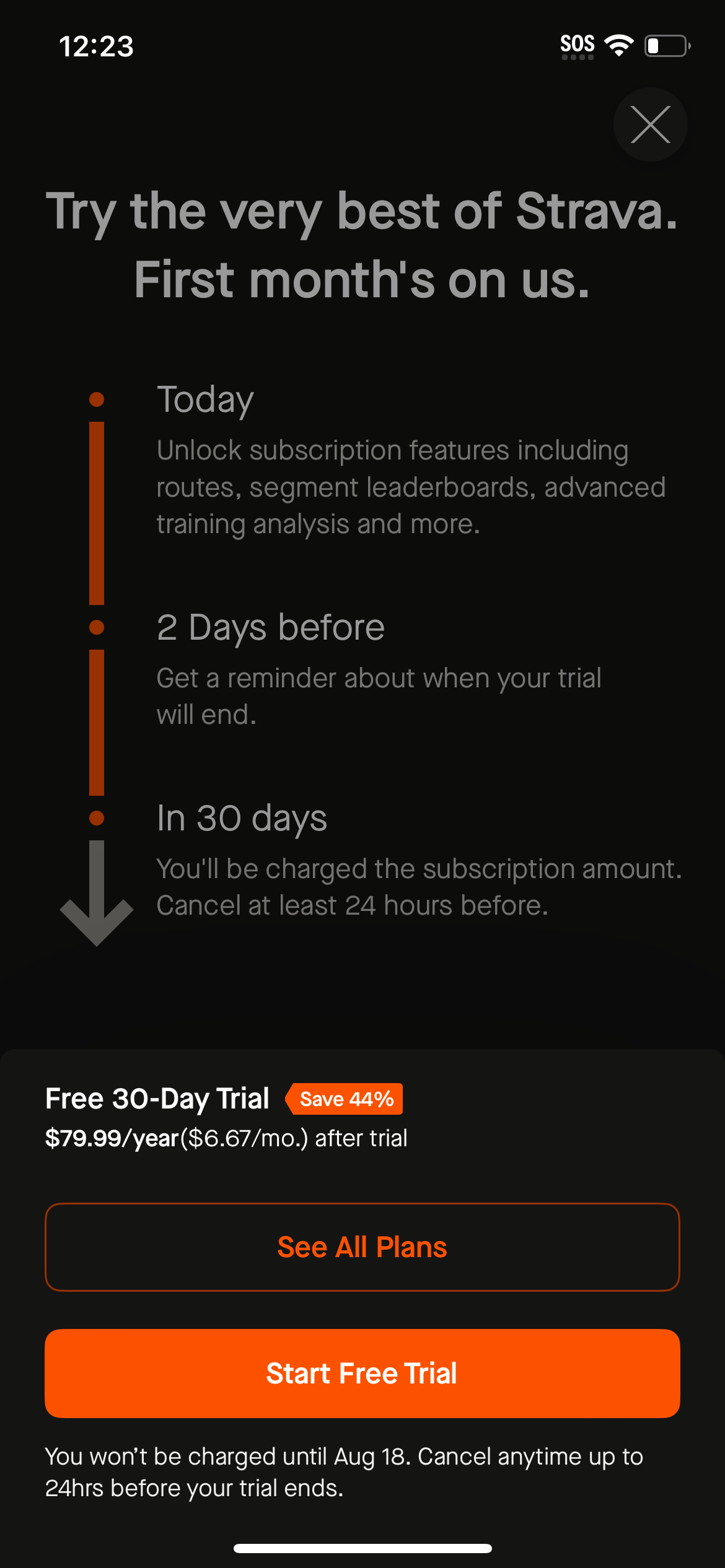Viewport: 725px width, 1568px height.
Task: Dismiss the trial offer screen
Action: point(649,124)
